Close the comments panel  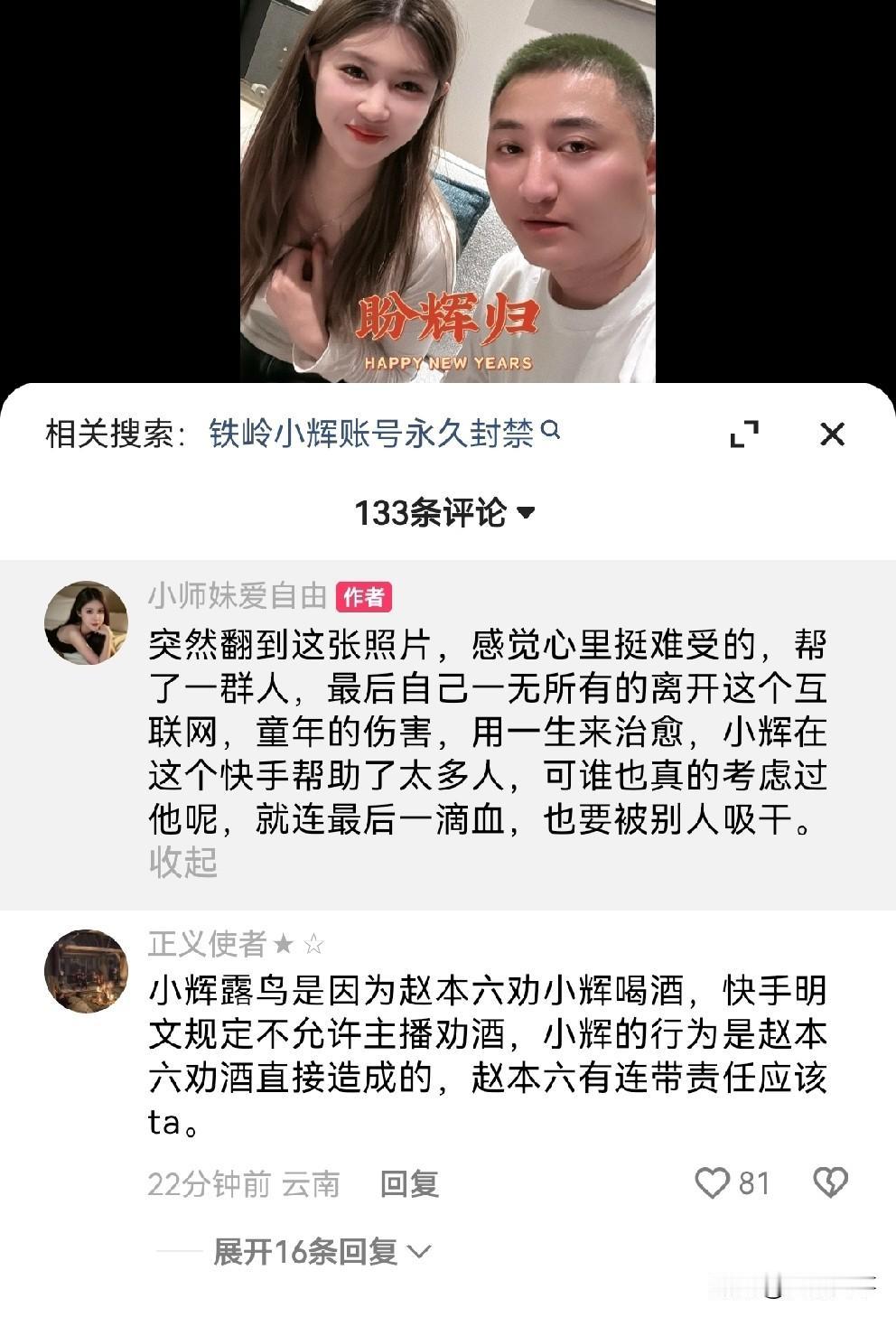[834, 433]
